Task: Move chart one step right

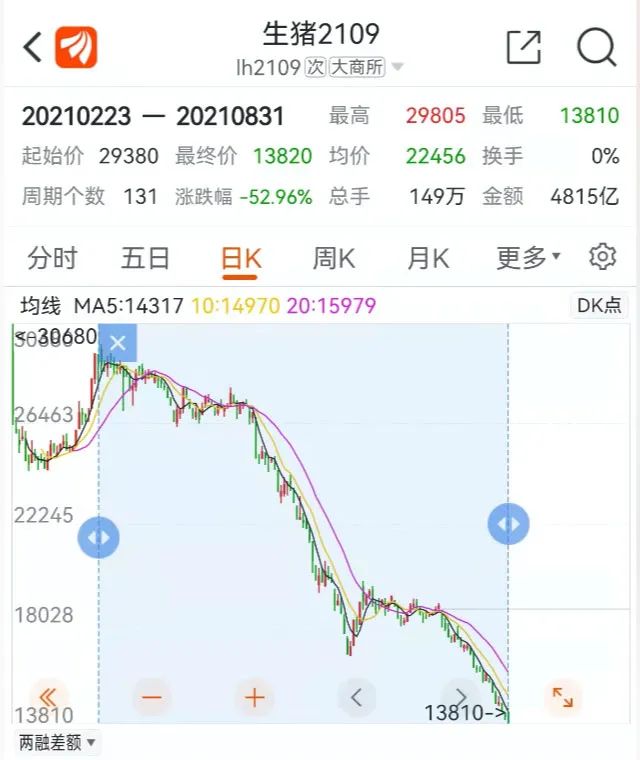Action: (460, 697)
